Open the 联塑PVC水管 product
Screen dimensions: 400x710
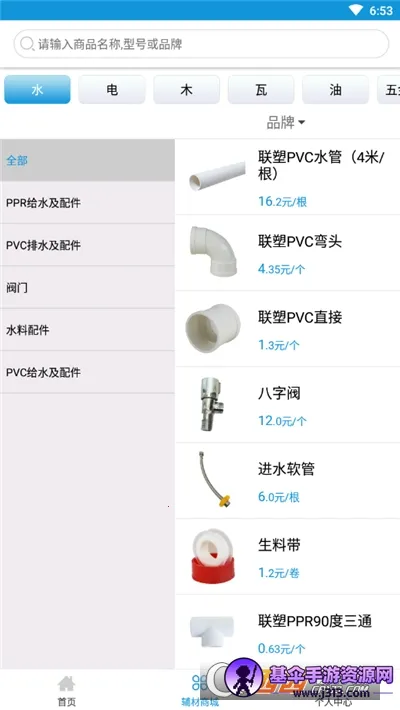point(288,177)
